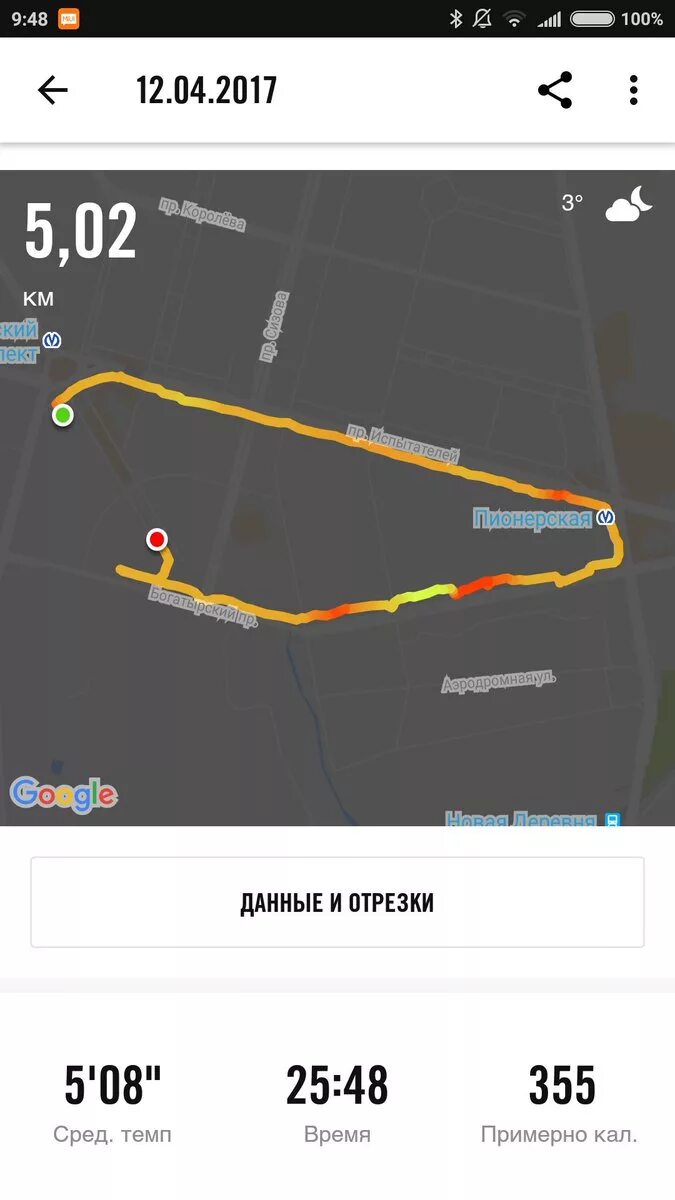
Task: Open the three-dot overflow menu
Action: [x=633, y=91]
